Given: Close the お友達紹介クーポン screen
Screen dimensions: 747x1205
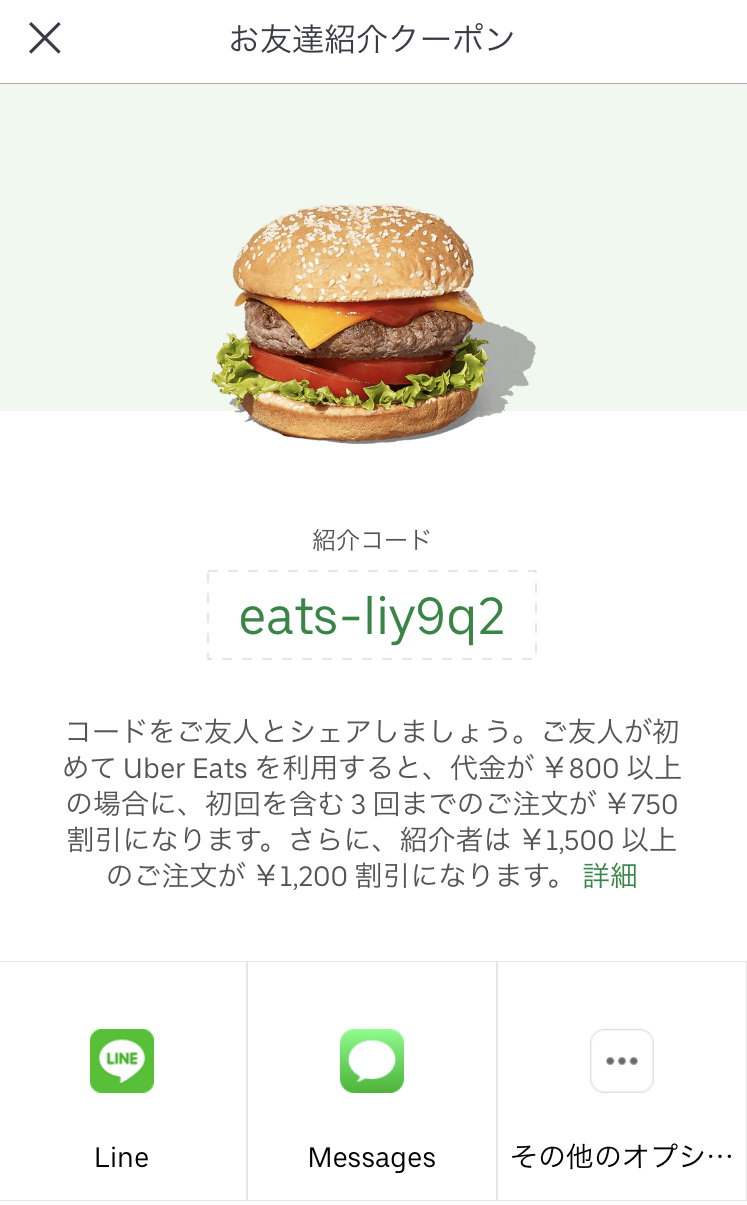Looking at the screenshot, I should [45, 38].
